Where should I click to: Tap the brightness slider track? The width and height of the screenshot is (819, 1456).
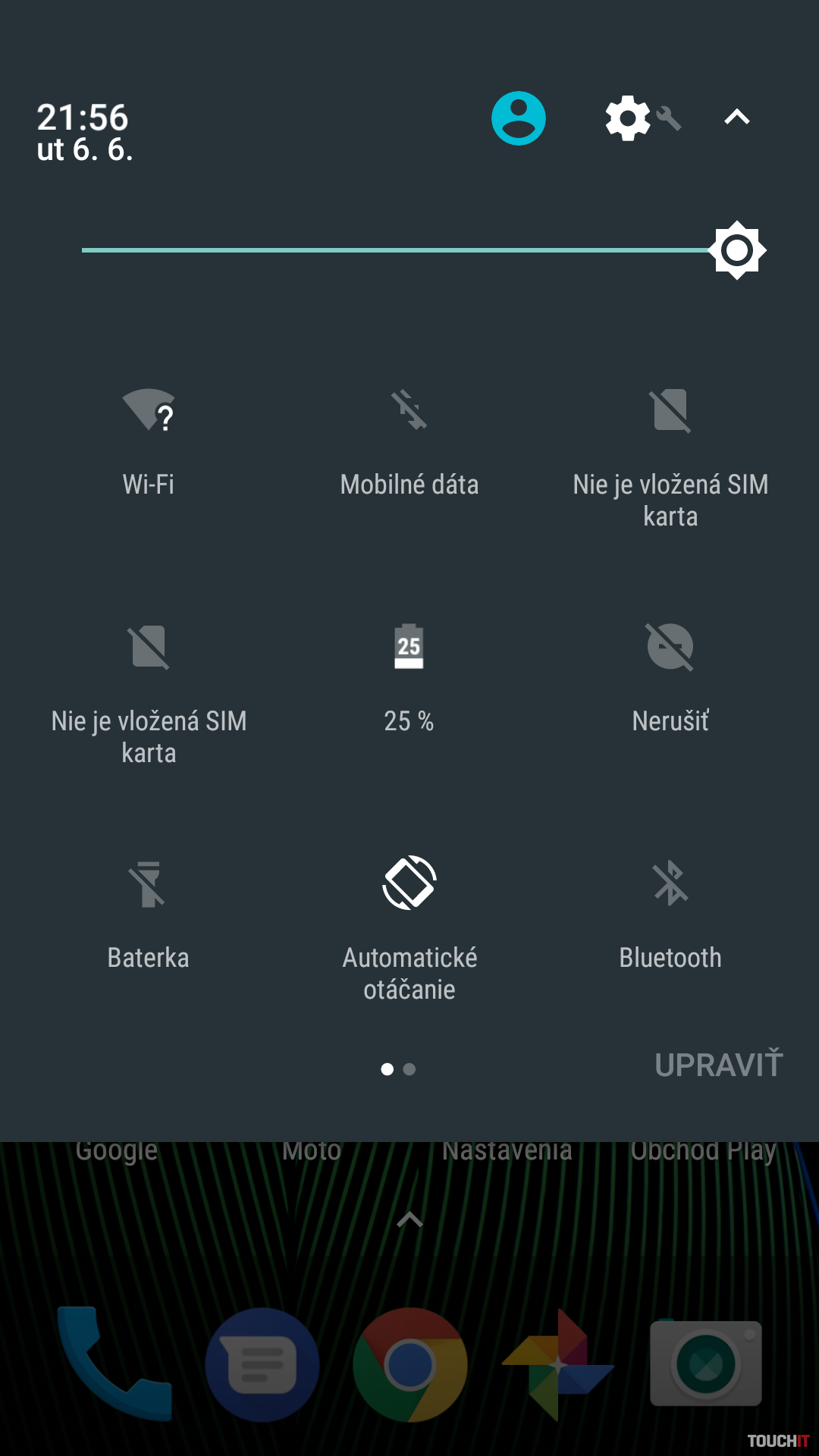pyautogui.click(x=394, y=250)
